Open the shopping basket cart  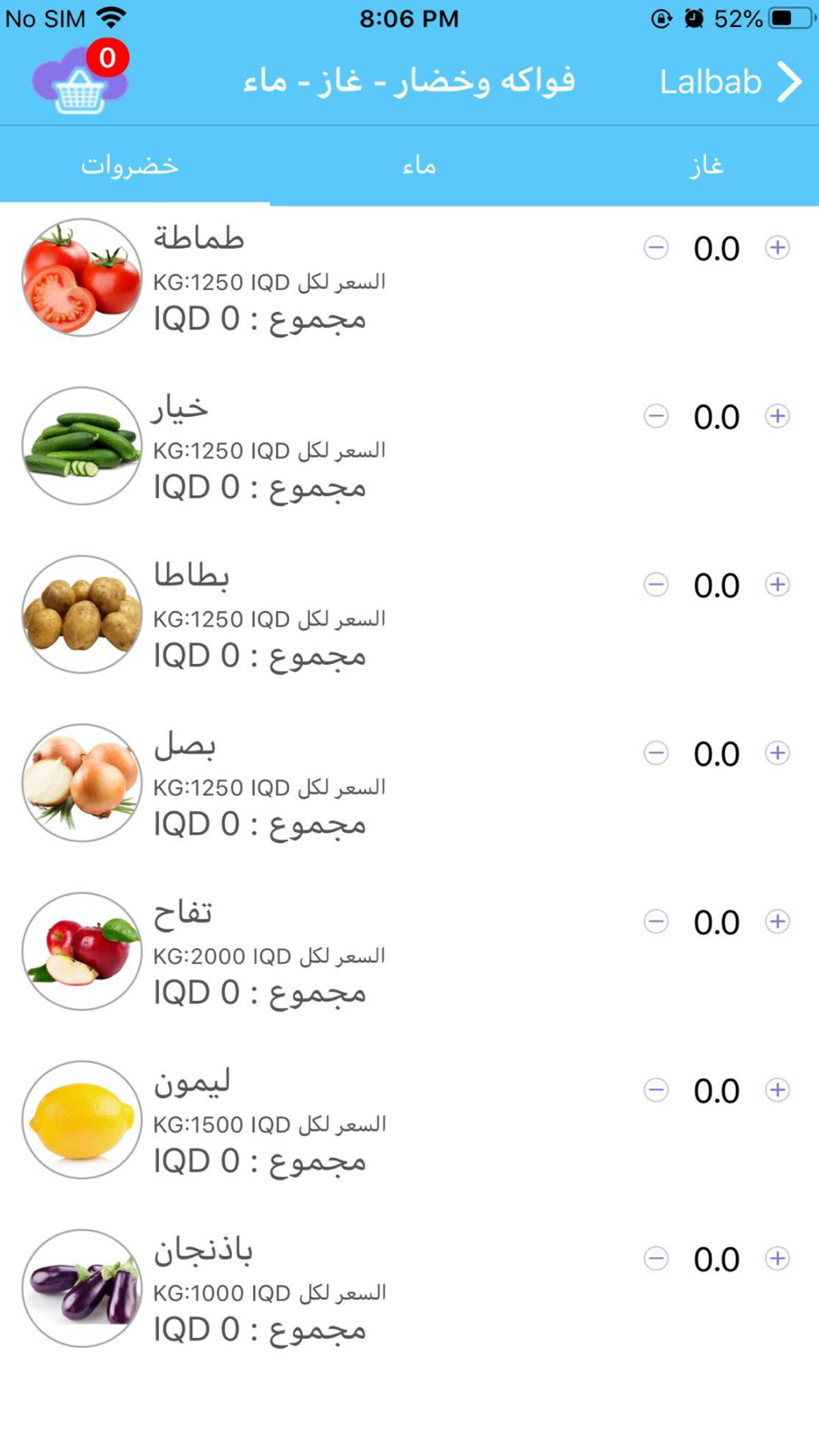[x=79, y=82]
